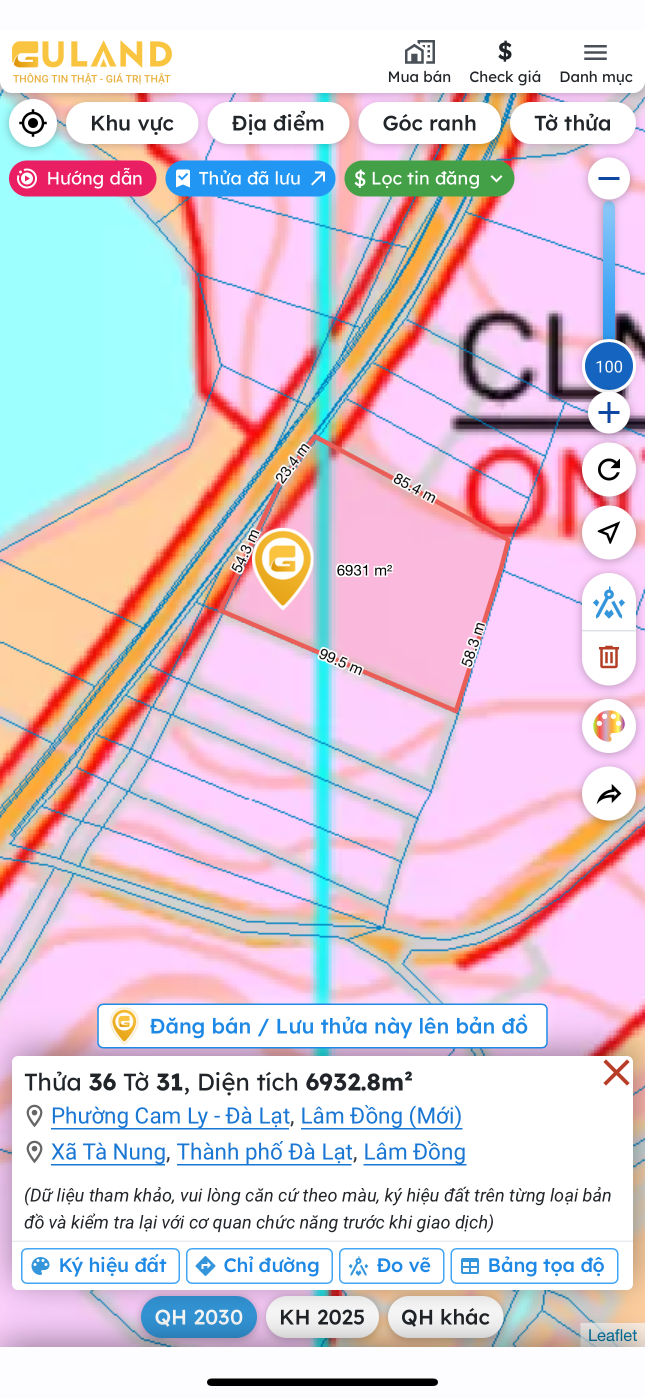The image size is (645, 1398).
Task: Refresh the map layer
Action: click(x=609, y=470)
